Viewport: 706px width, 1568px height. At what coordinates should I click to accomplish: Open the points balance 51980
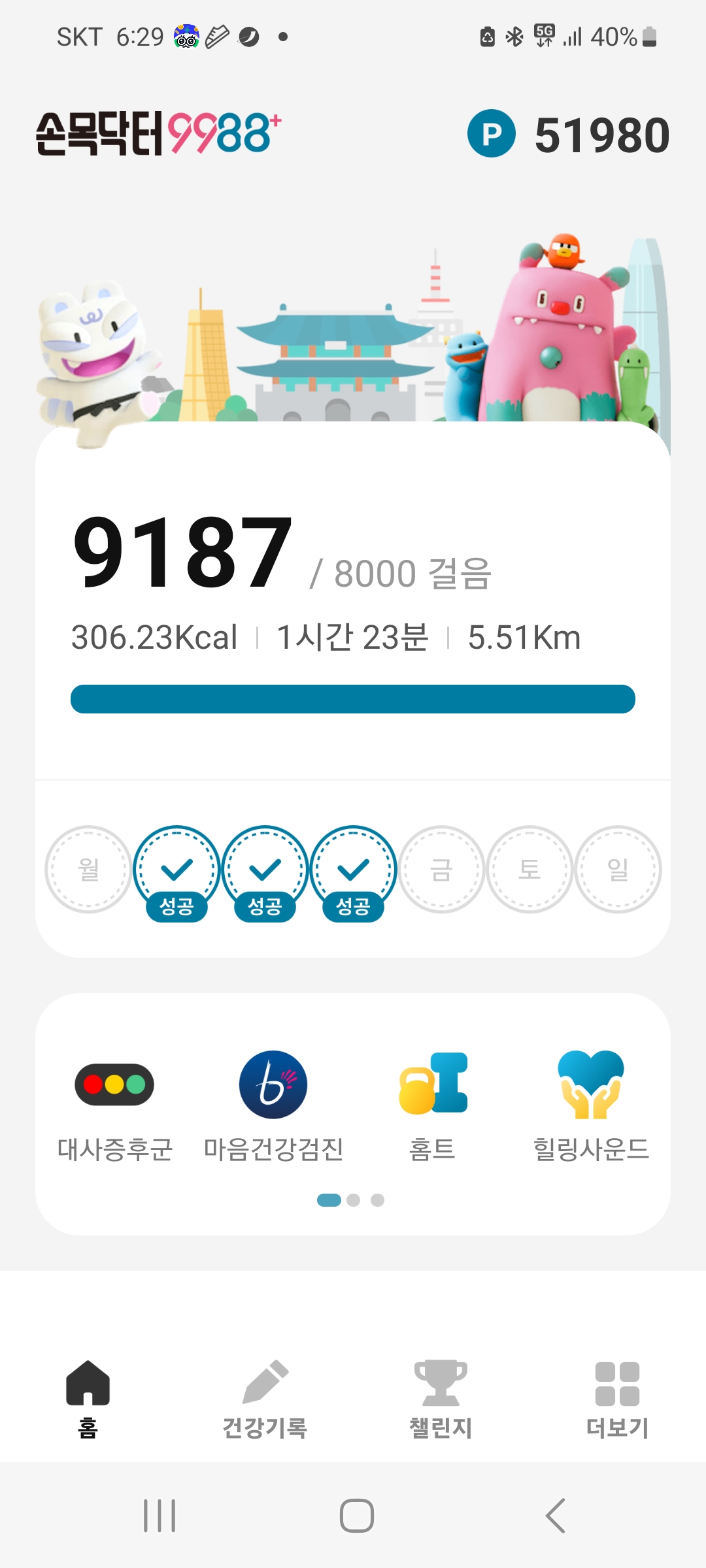(x=569, y=135)
